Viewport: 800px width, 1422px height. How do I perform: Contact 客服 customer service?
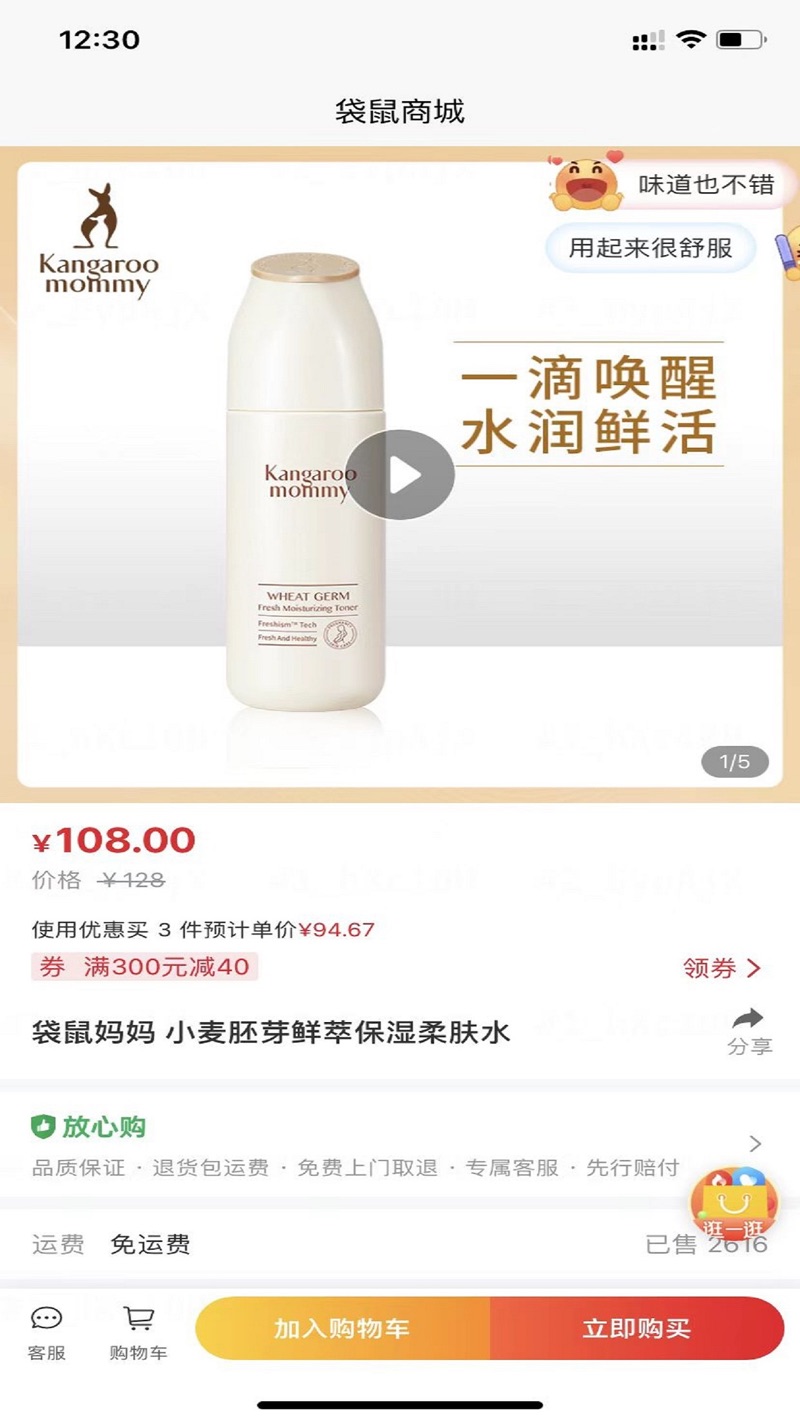(x=46, y=1332)
